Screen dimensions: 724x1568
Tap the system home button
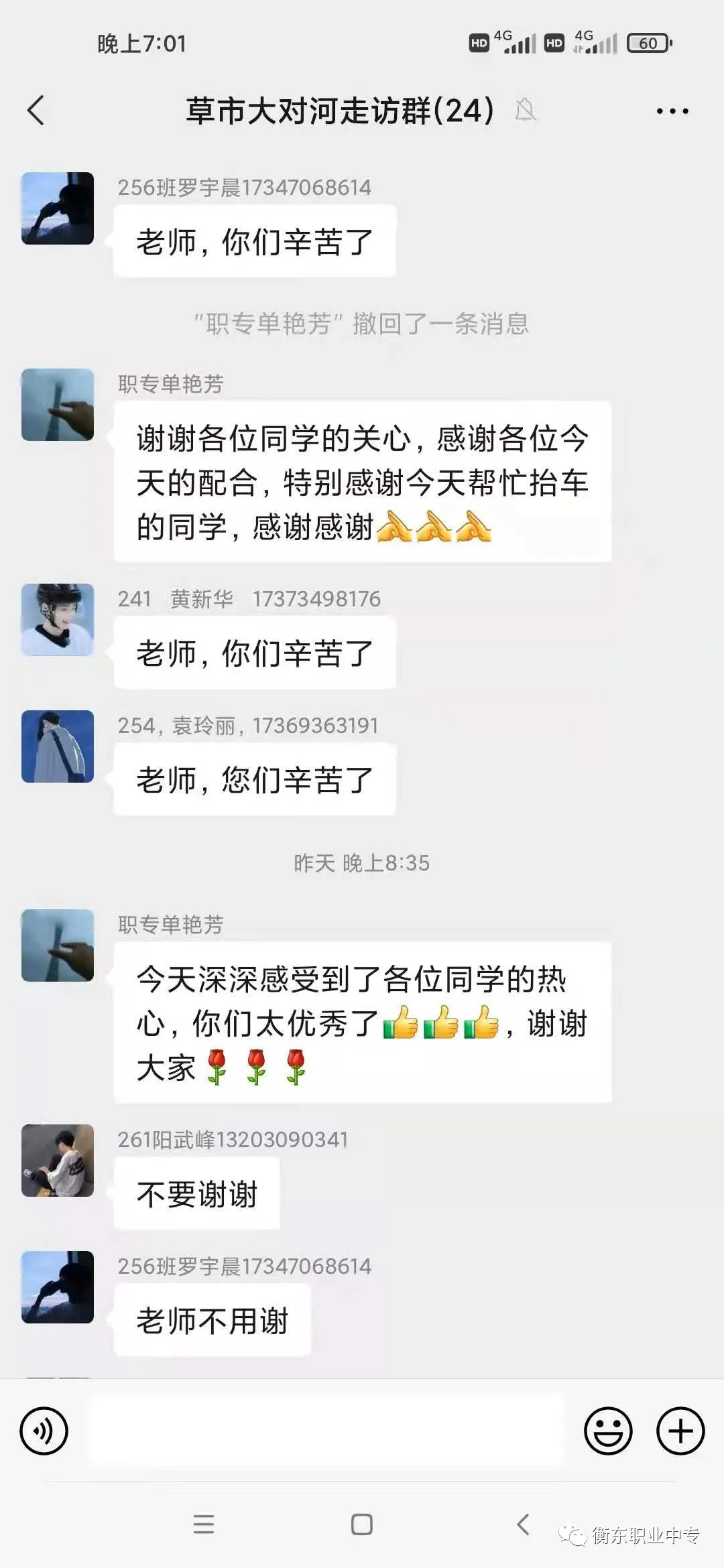(x=362, y=1524)
